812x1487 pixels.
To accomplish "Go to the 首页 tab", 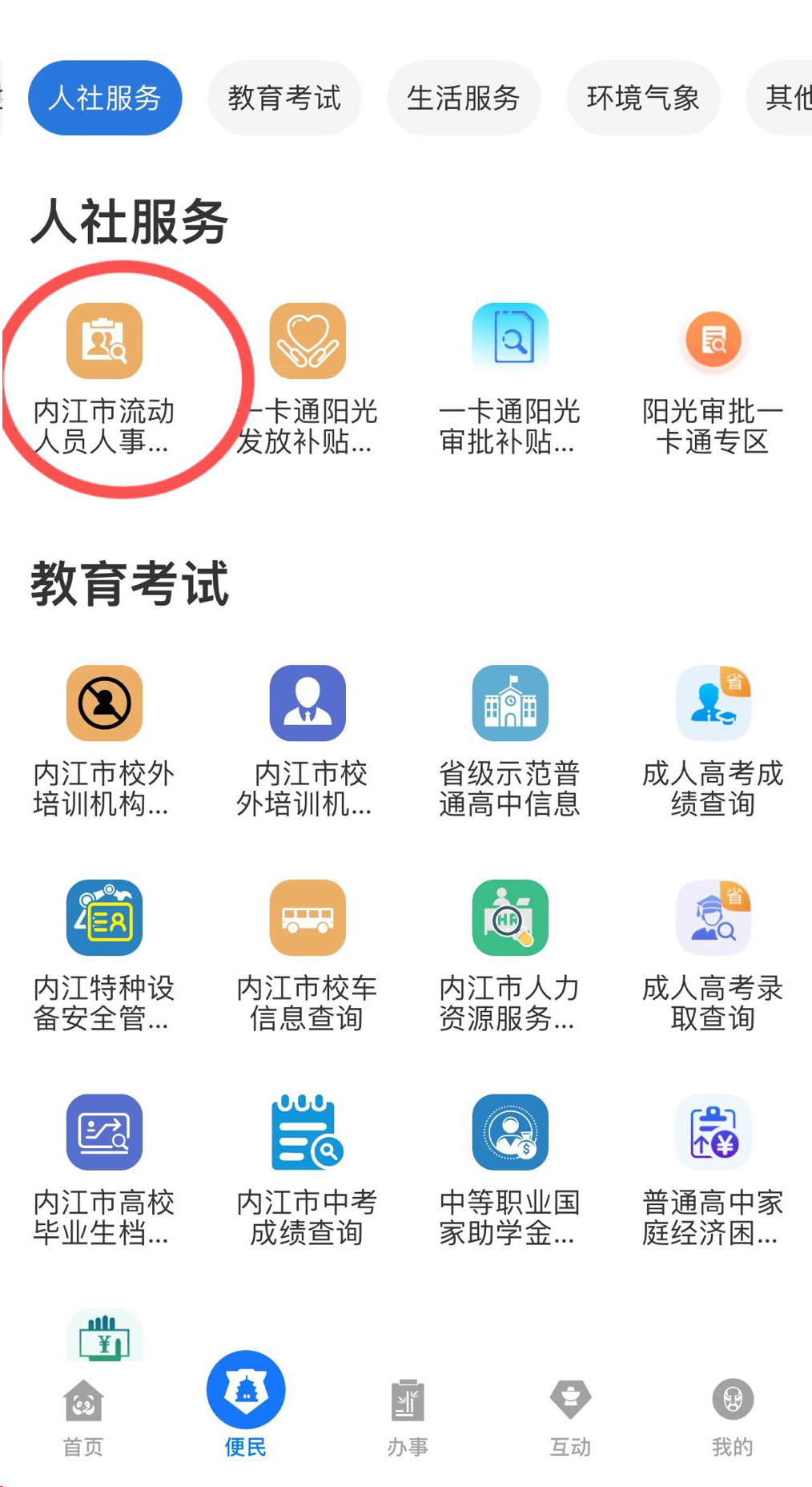I will [83, 1416].
